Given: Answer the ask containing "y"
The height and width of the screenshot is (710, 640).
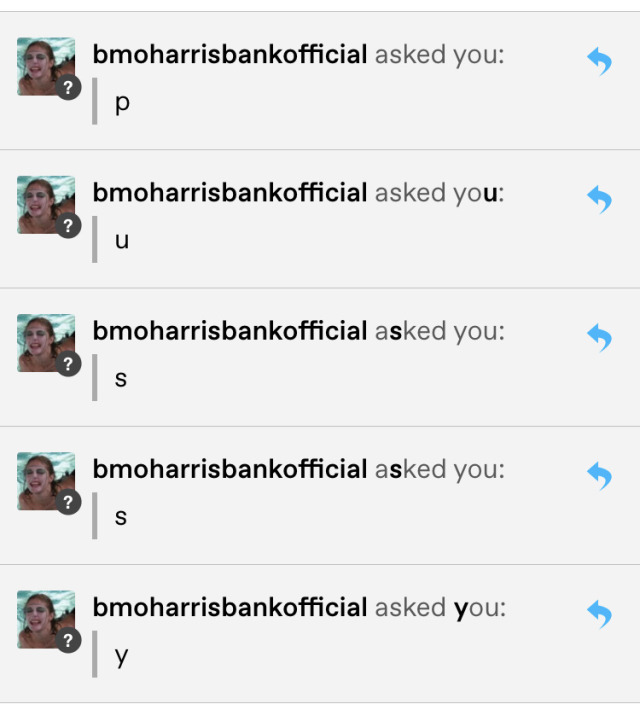Looking at the screenshot, I should pyautogui.click(x=599, y=614).
